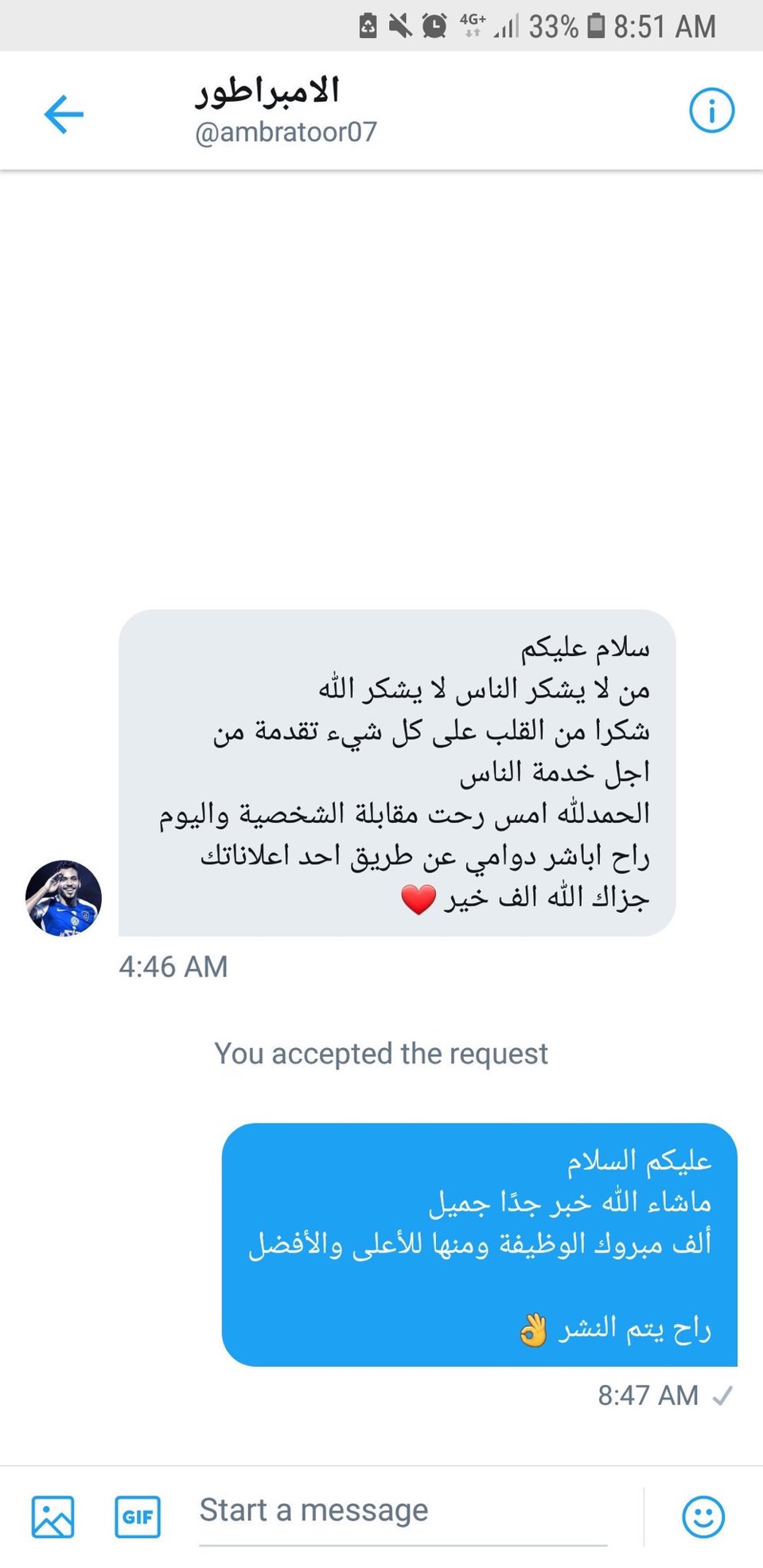Go back using the blue arrow

pos(64,114)
